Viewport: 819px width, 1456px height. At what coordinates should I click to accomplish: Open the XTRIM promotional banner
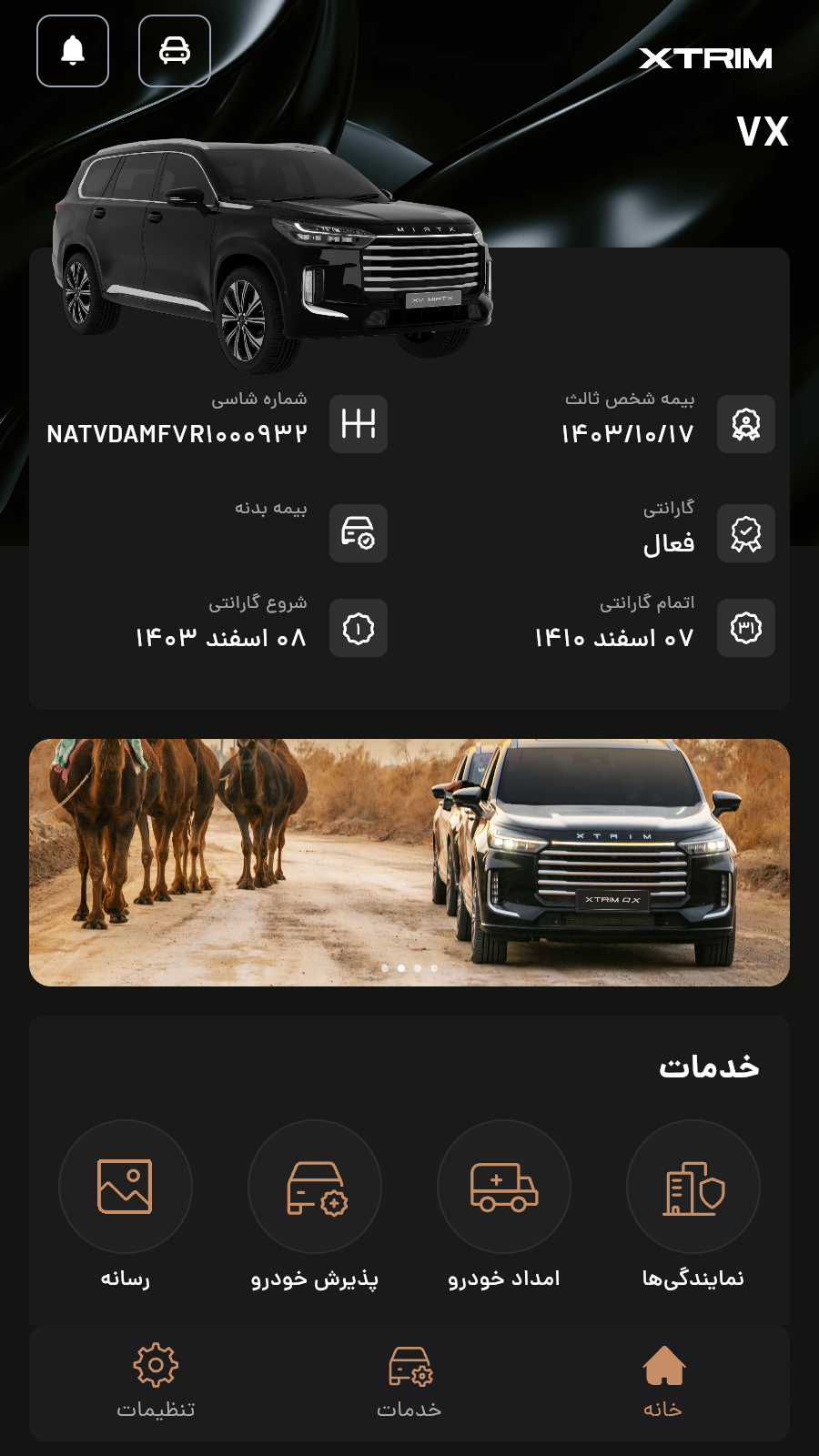[409, 863]
